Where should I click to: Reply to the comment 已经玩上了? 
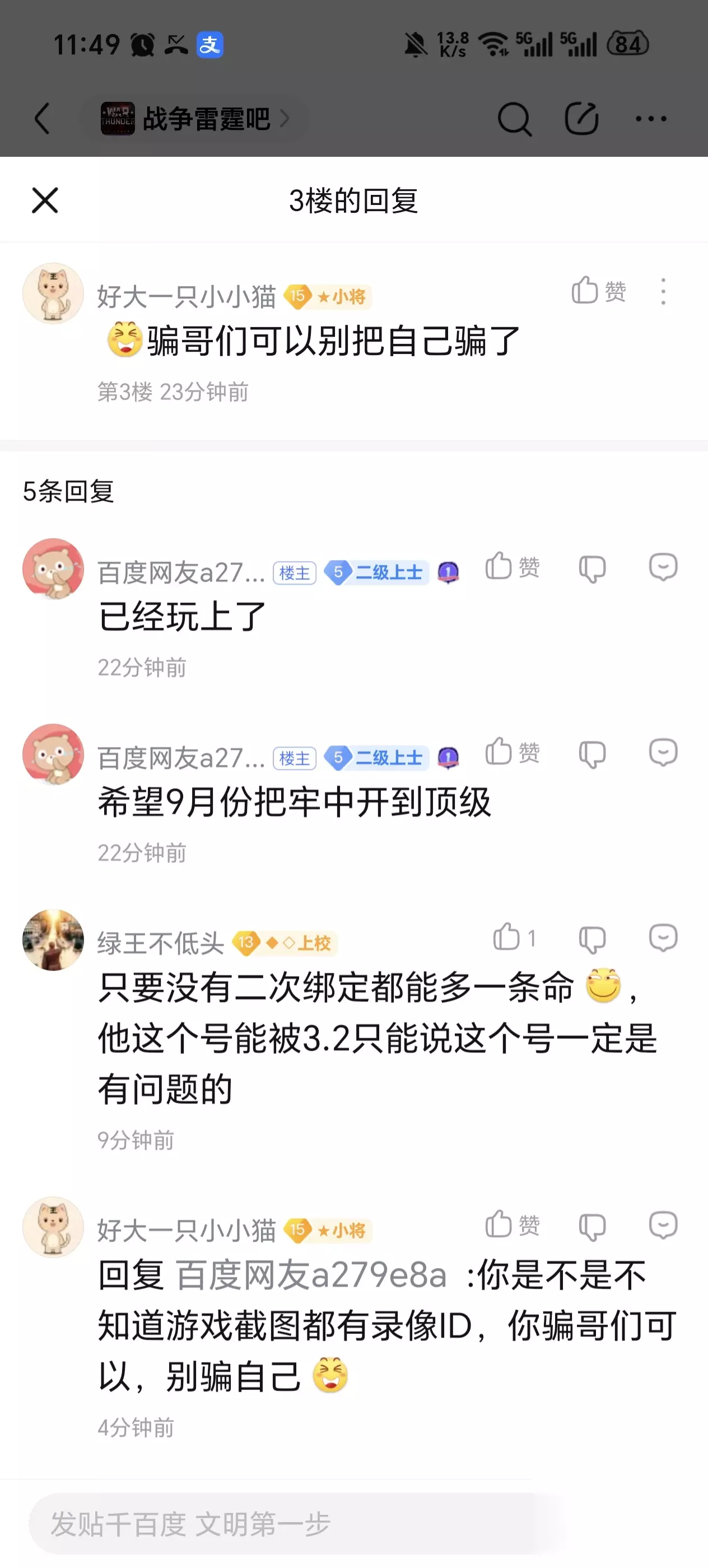click(663, 567)
